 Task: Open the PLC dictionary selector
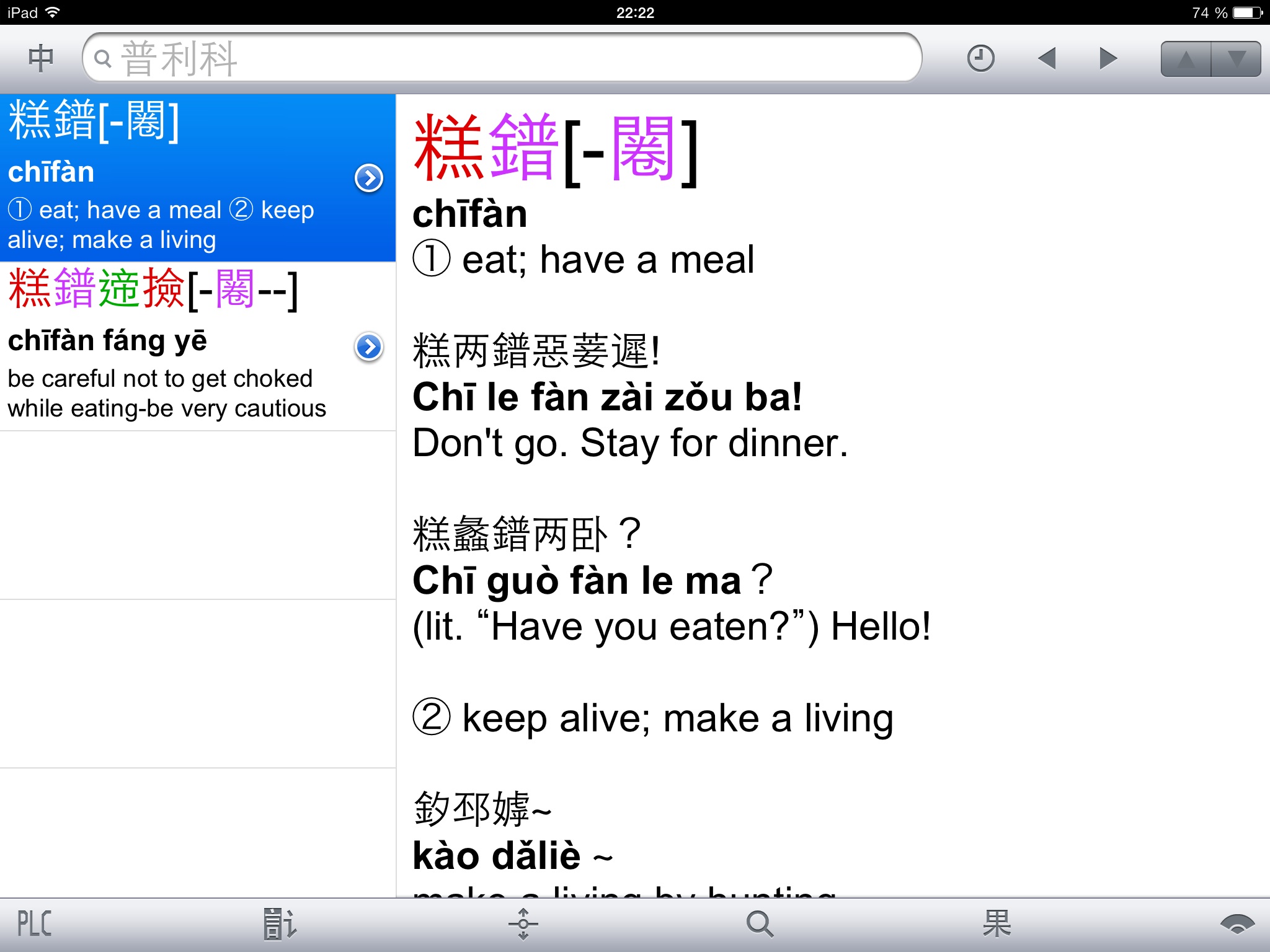(35, 924)
